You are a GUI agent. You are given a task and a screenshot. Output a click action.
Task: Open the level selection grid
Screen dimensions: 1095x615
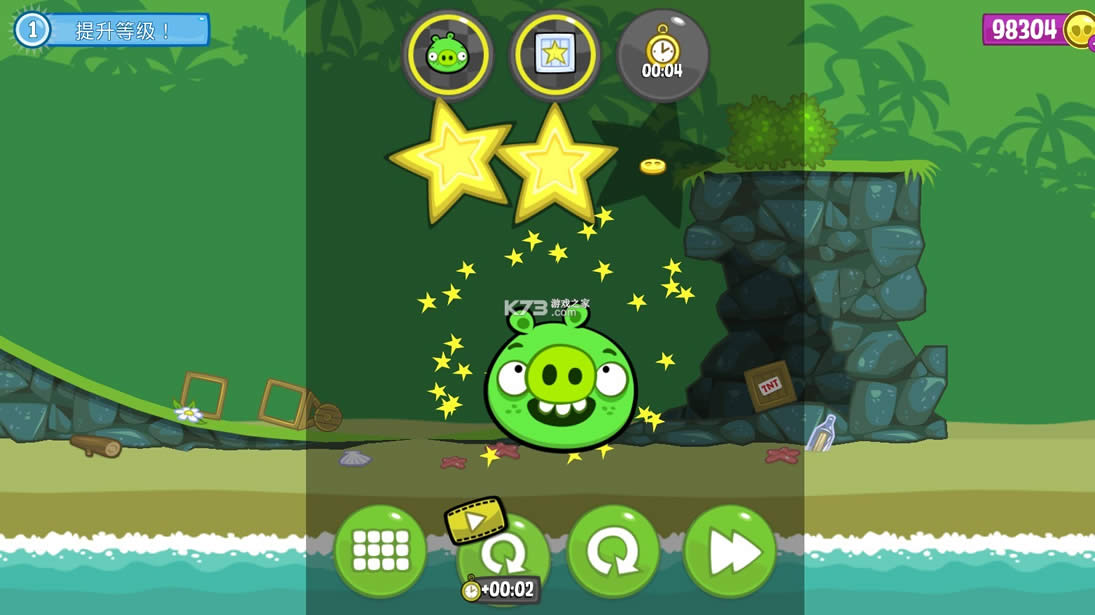380,551
